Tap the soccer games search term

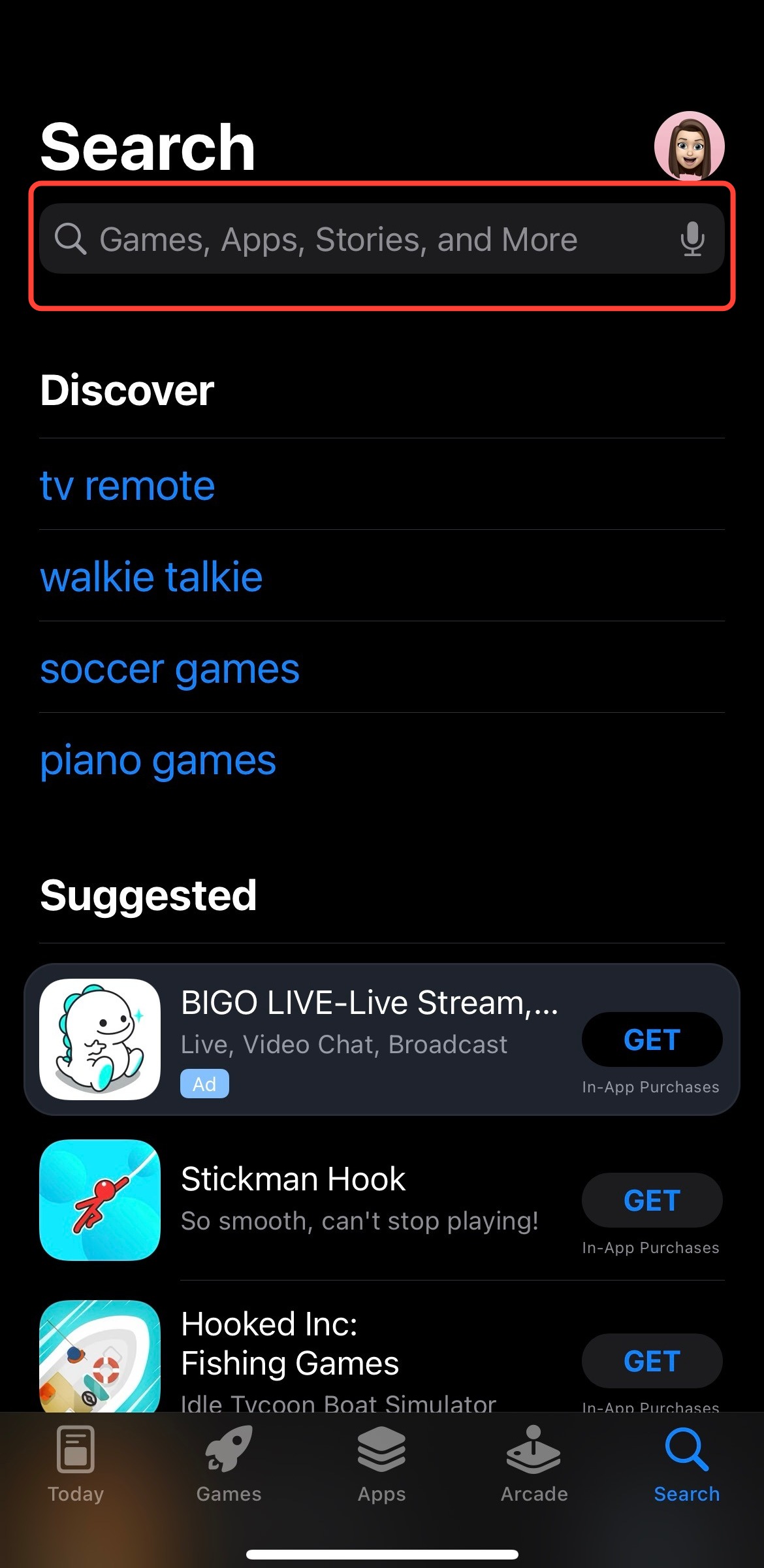tap(170, 669)
